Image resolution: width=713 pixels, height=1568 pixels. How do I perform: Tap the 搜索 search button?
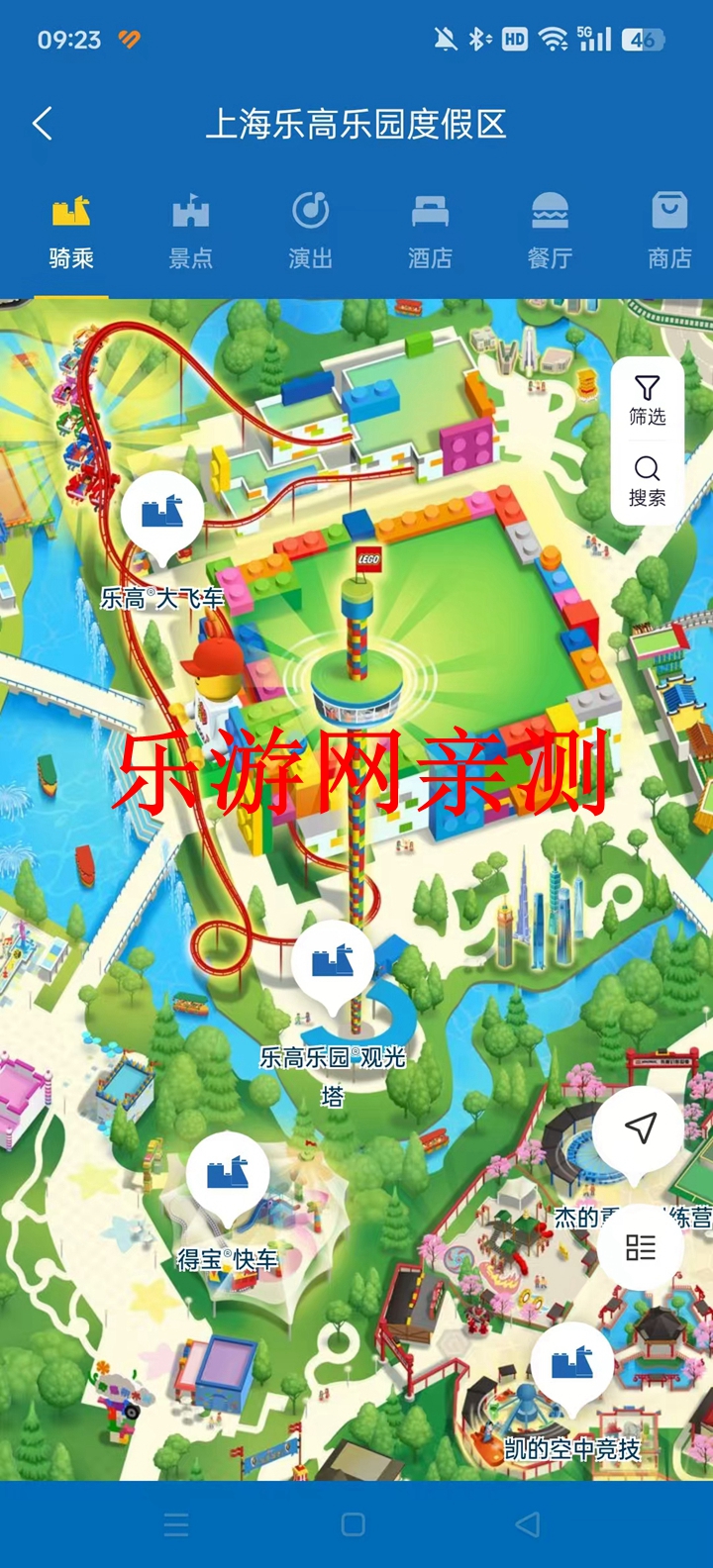pyautogui.click(x=648, y=481)
